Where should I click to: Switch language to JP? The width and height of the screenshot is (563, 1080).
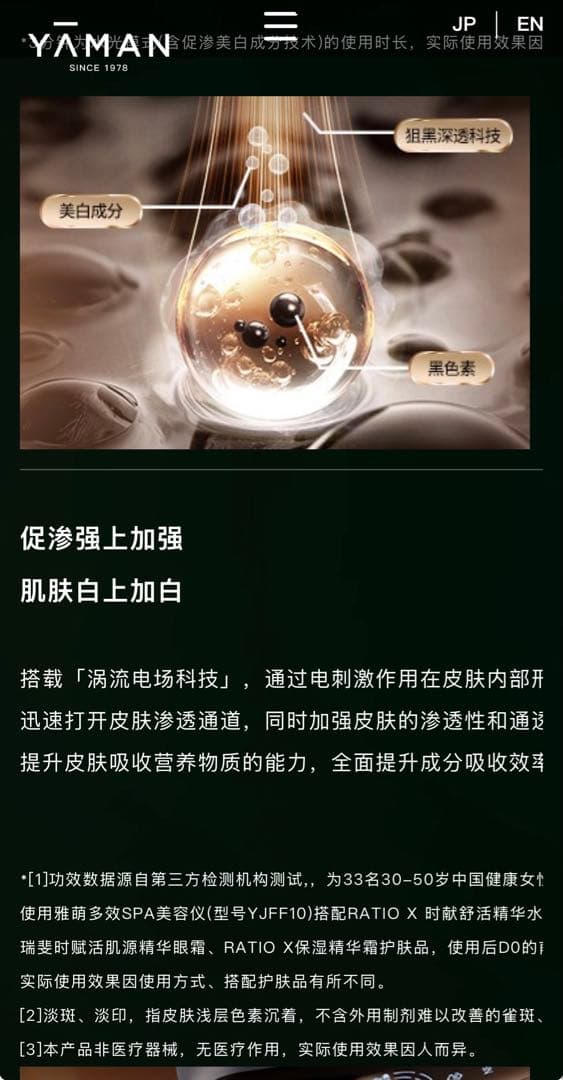[464, 24]
